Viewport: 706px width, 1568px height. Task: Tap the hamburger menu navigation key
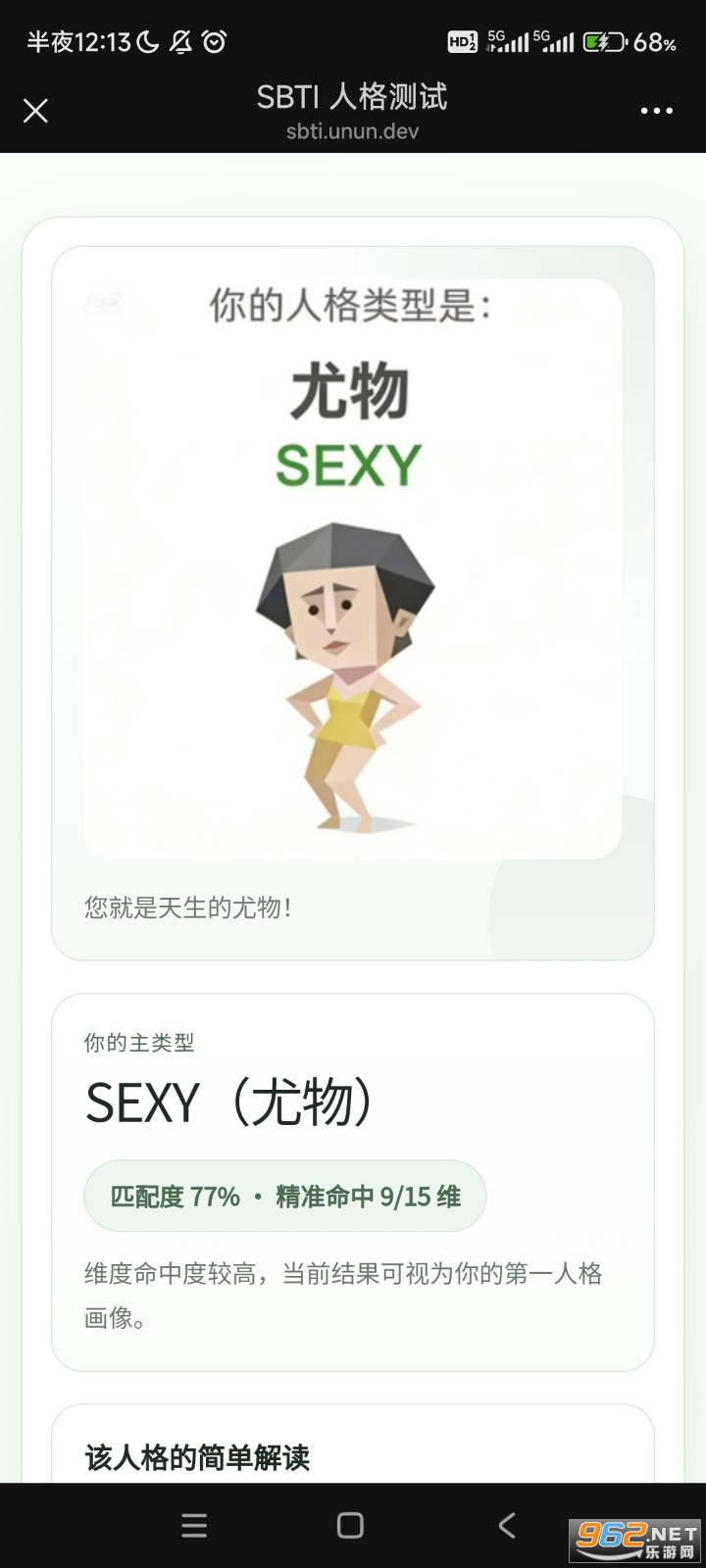pyautogui.click(x=194, y=1525)
